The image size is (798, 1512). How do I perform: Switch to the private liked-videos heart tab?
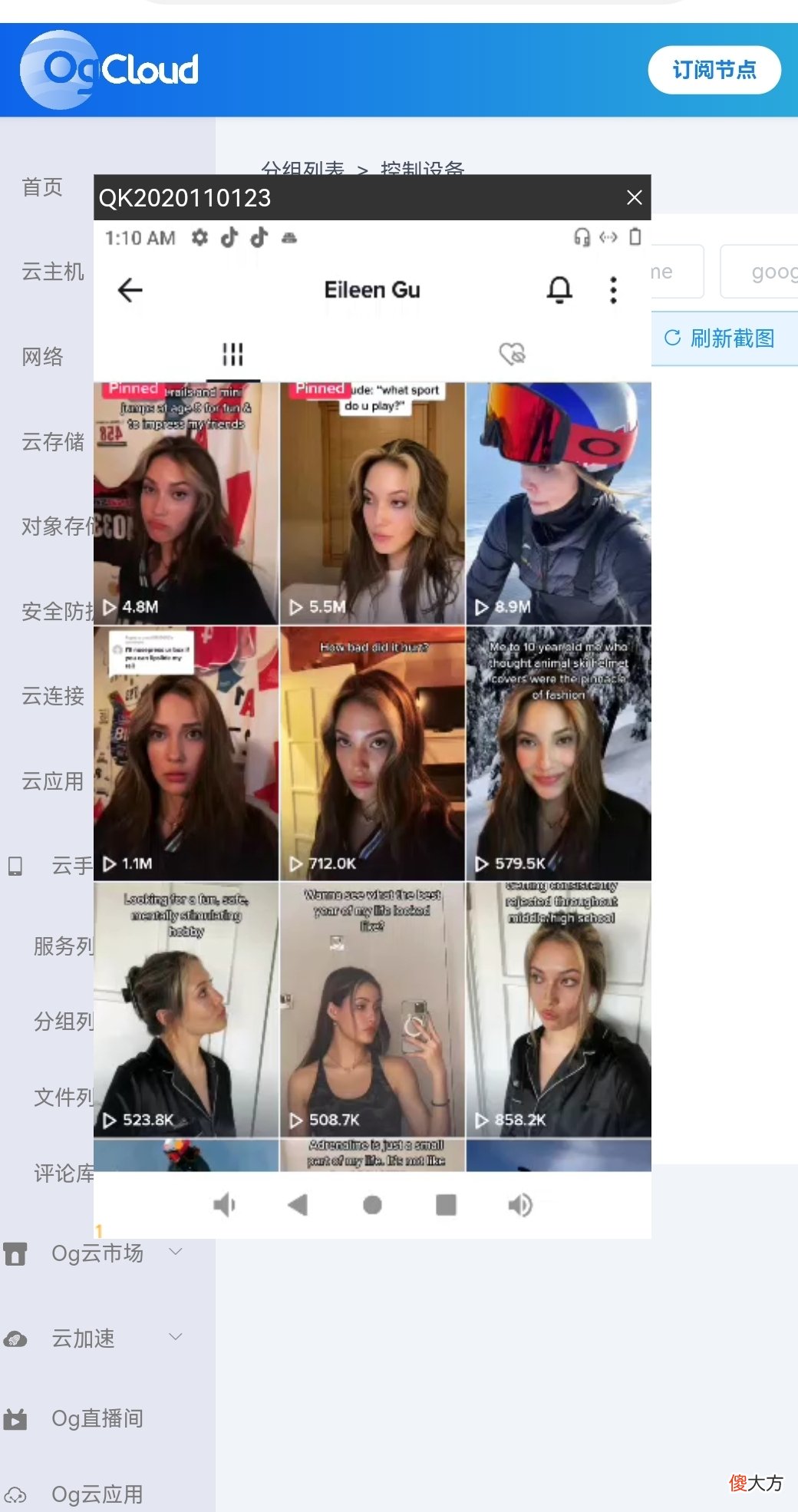(512, 353)
